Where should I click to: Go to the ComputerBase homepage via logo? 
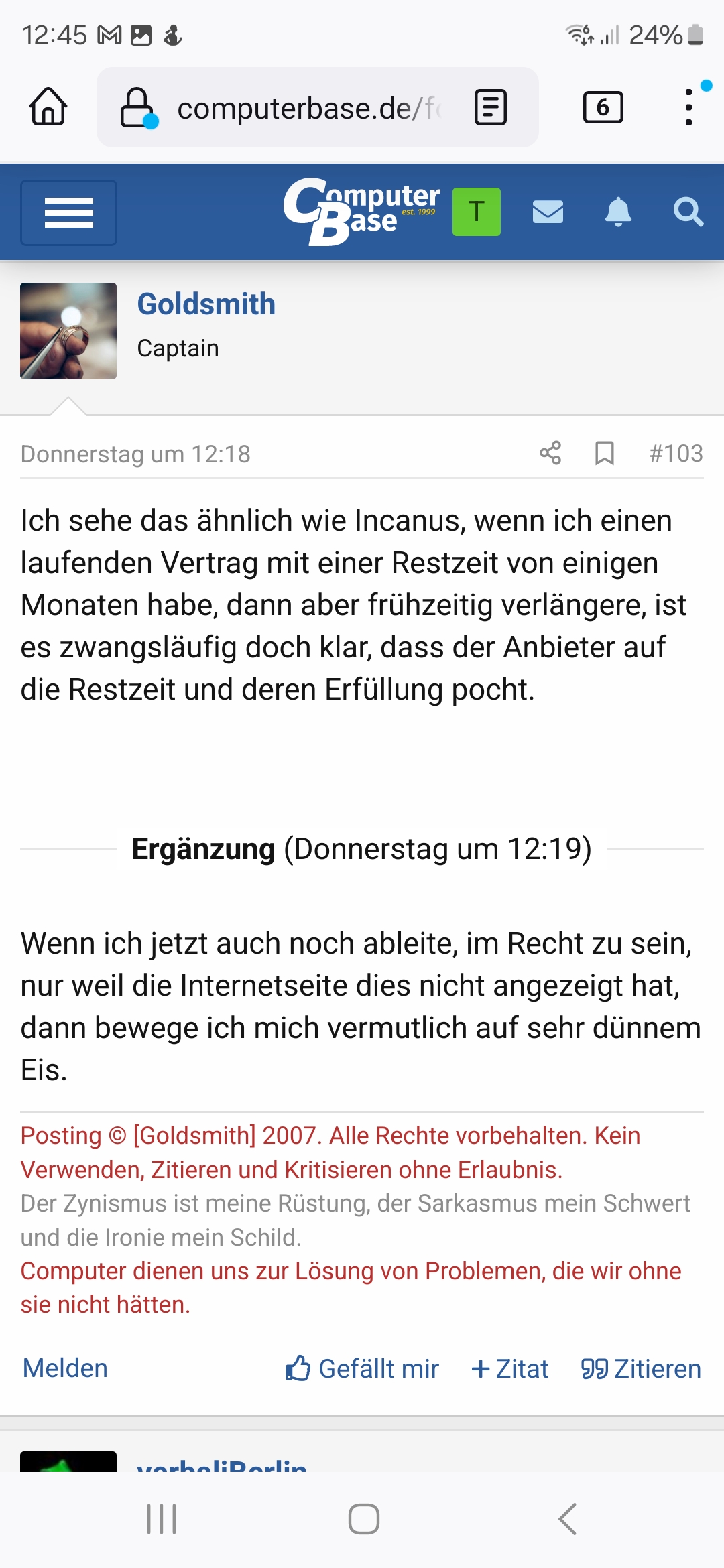pyautogui.click(x=361, y=211)
